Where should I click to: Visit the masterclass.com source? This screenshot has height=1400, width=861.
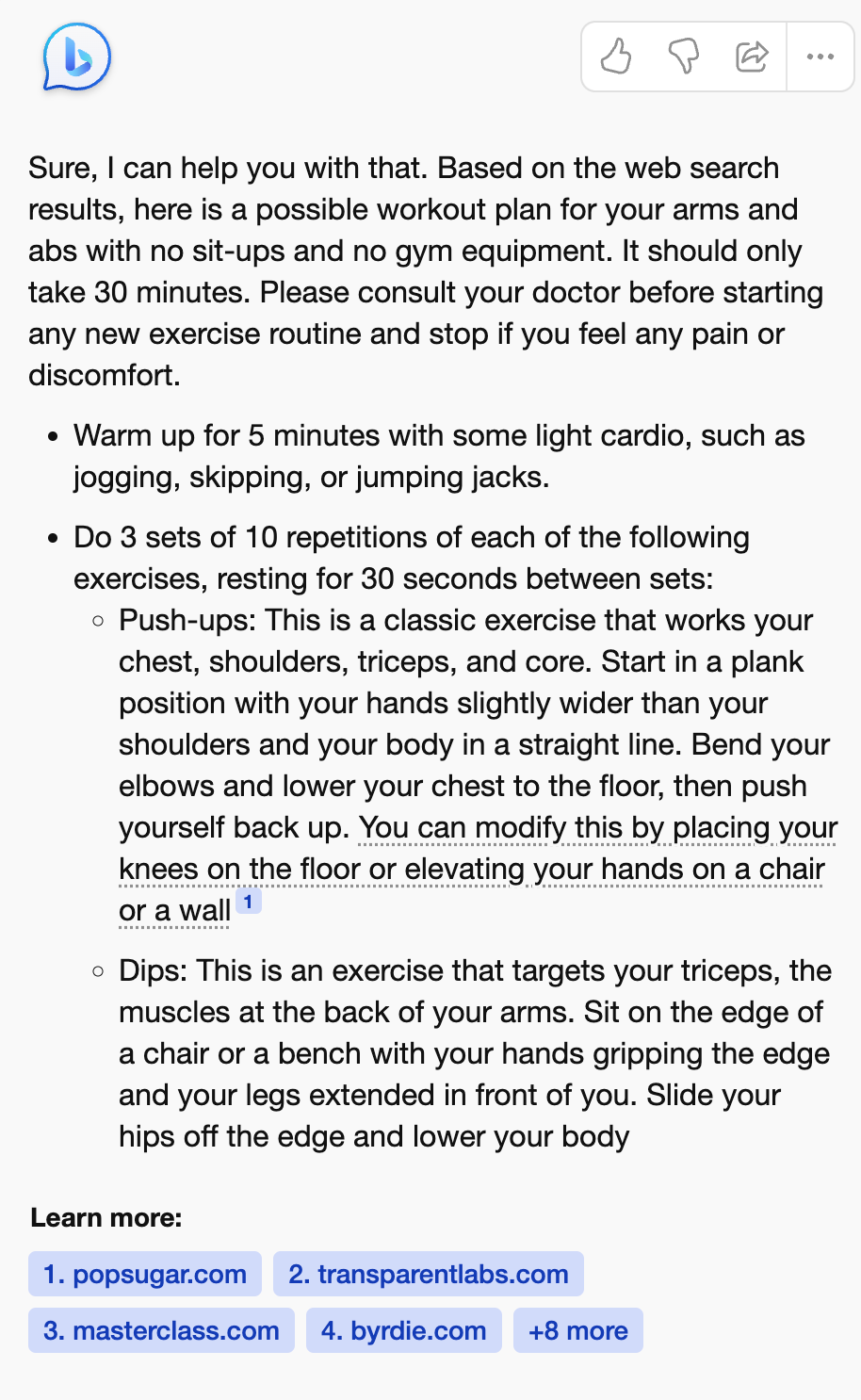pos(161,1330)
